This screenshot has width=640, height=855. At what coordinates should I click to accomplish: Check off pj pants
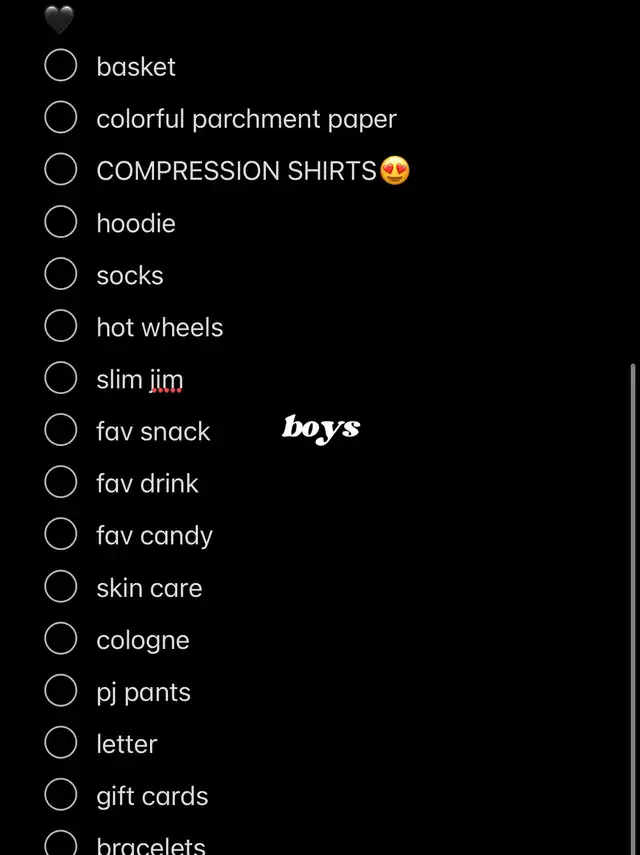click(61, 690)
